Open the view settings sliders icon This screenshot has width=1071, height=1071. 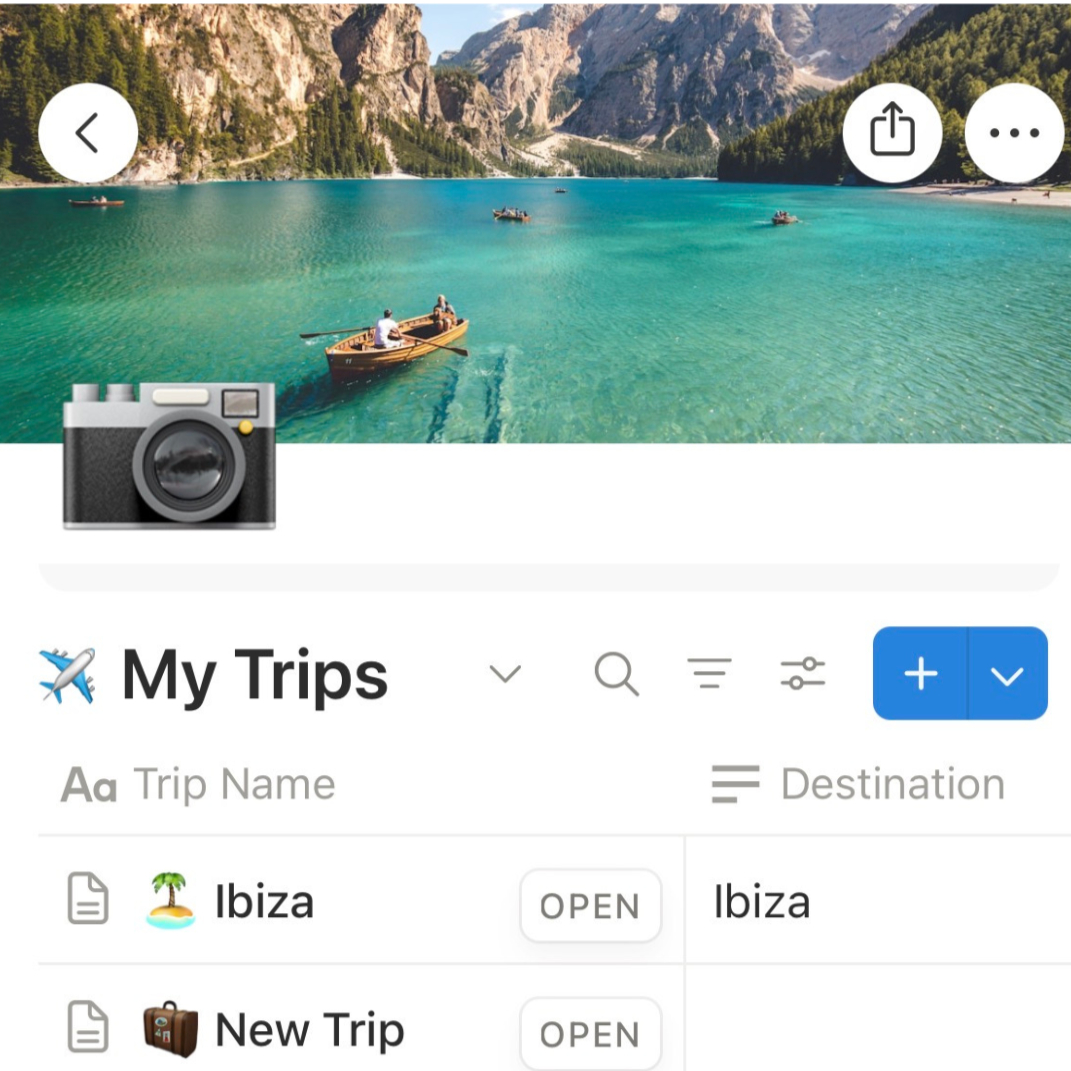(803, 673)
